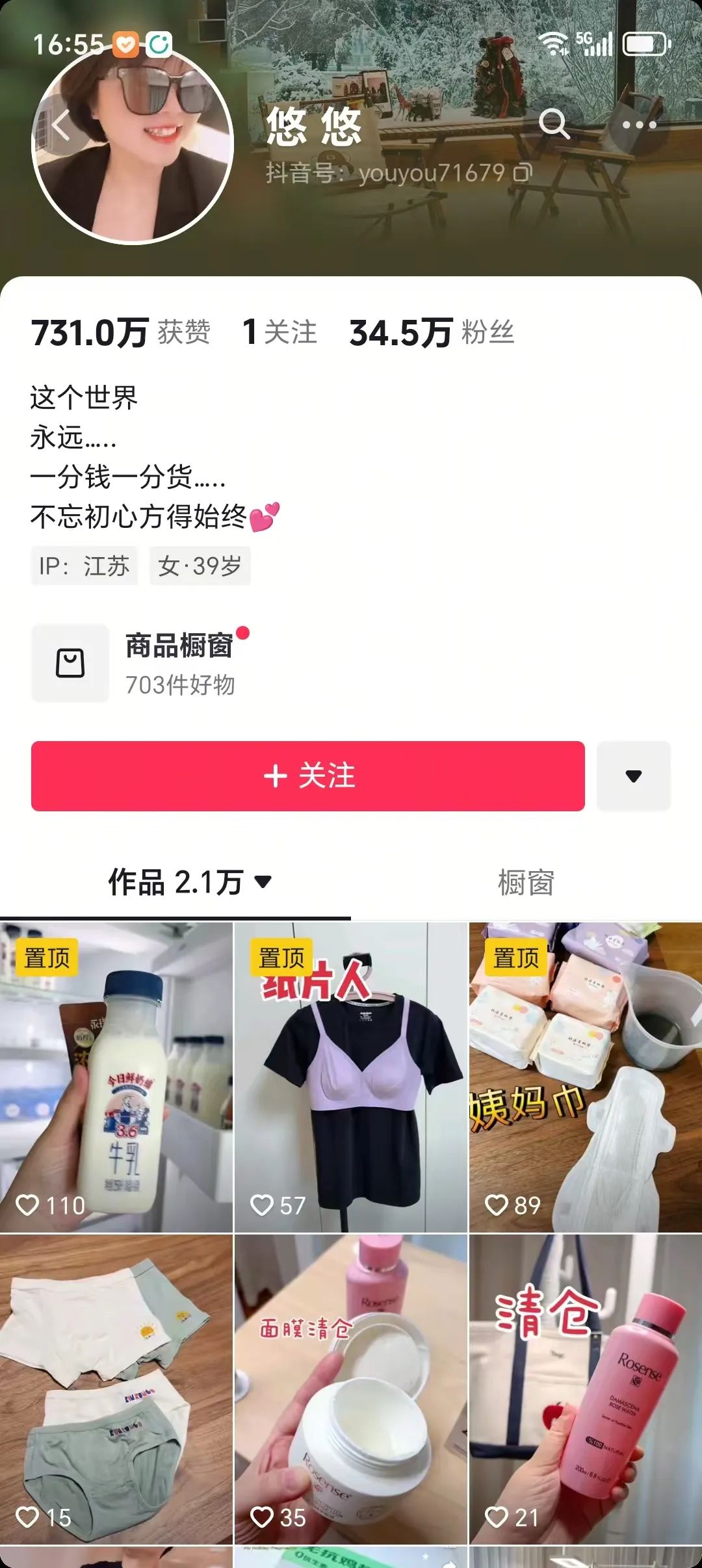
Task: Open the 清仓 Rosense rose water video
Action: coord(586,1389)
